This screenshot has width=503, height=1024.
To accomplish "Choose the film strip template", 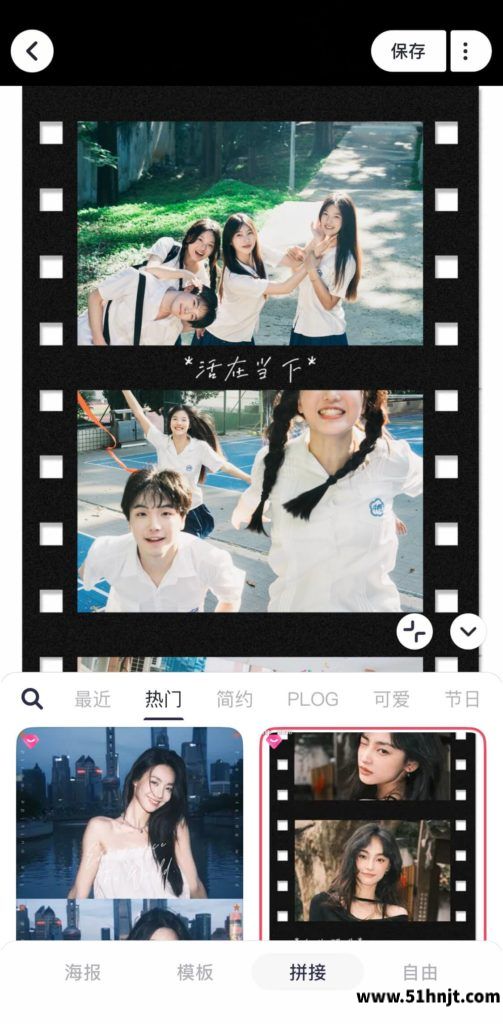I will [x=373, y=834].
